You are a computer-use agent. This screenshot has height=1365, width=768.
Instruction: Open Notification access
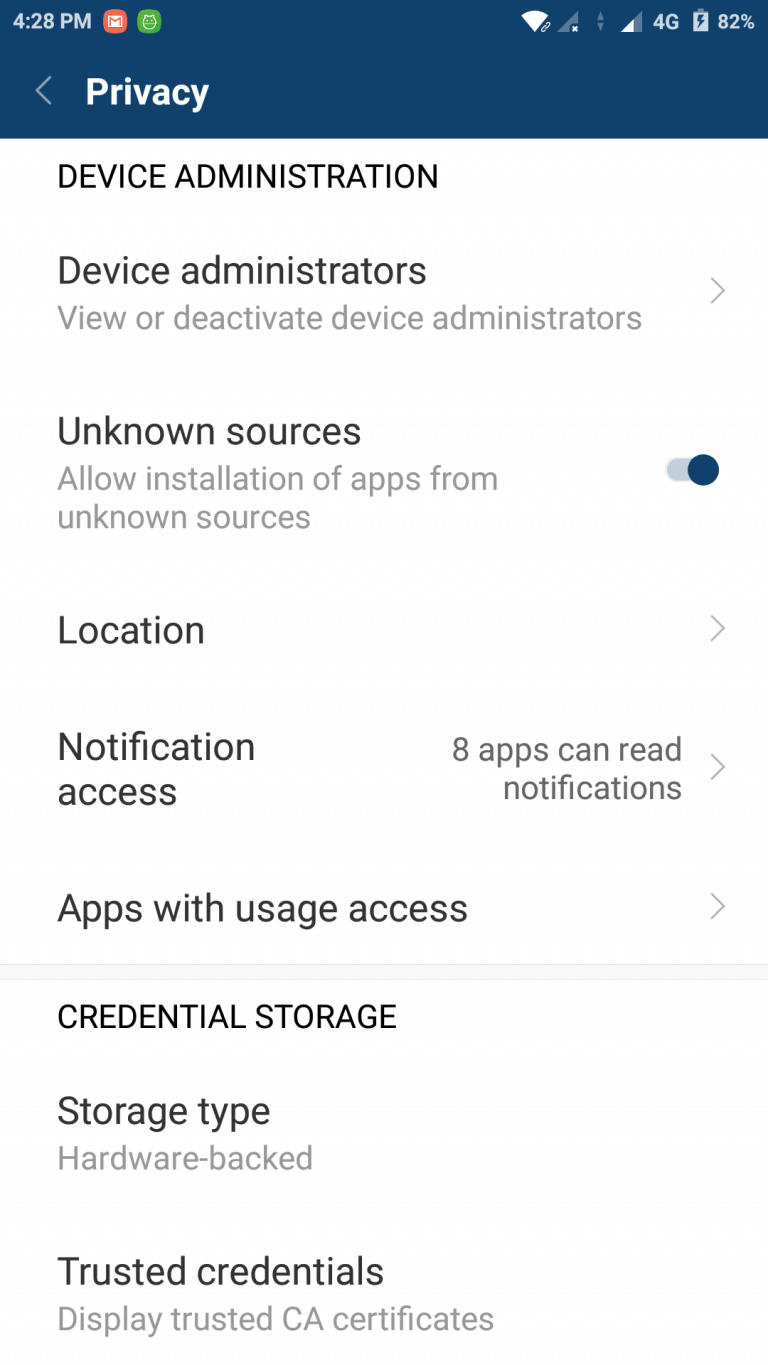pos(384,768)
